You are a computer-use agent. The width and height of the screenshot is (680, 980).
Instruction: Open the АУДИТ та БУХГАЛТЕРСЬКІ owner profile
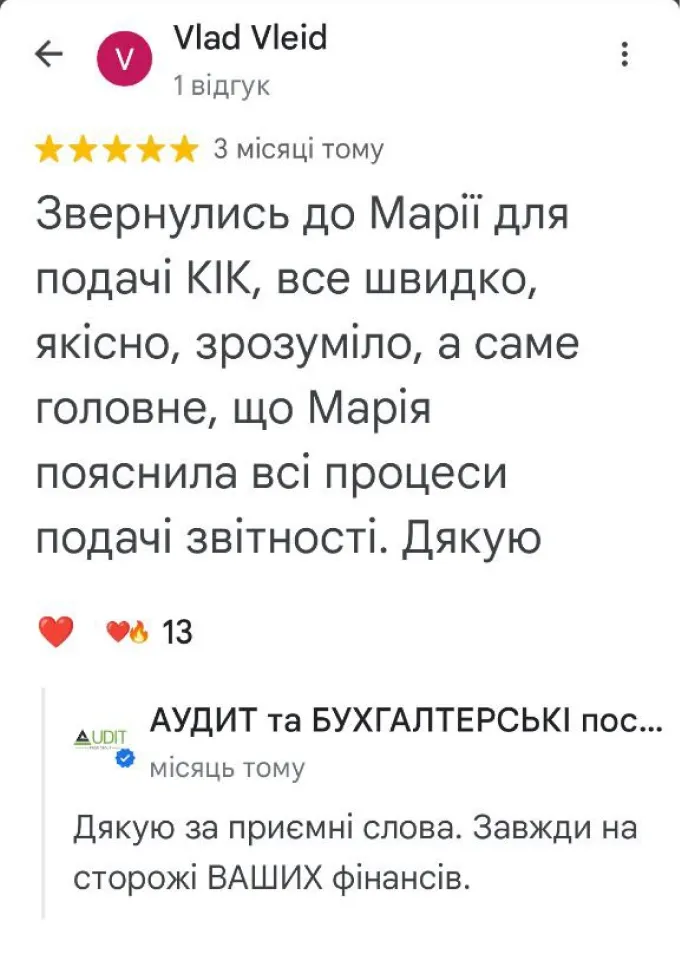pos(404,721)
